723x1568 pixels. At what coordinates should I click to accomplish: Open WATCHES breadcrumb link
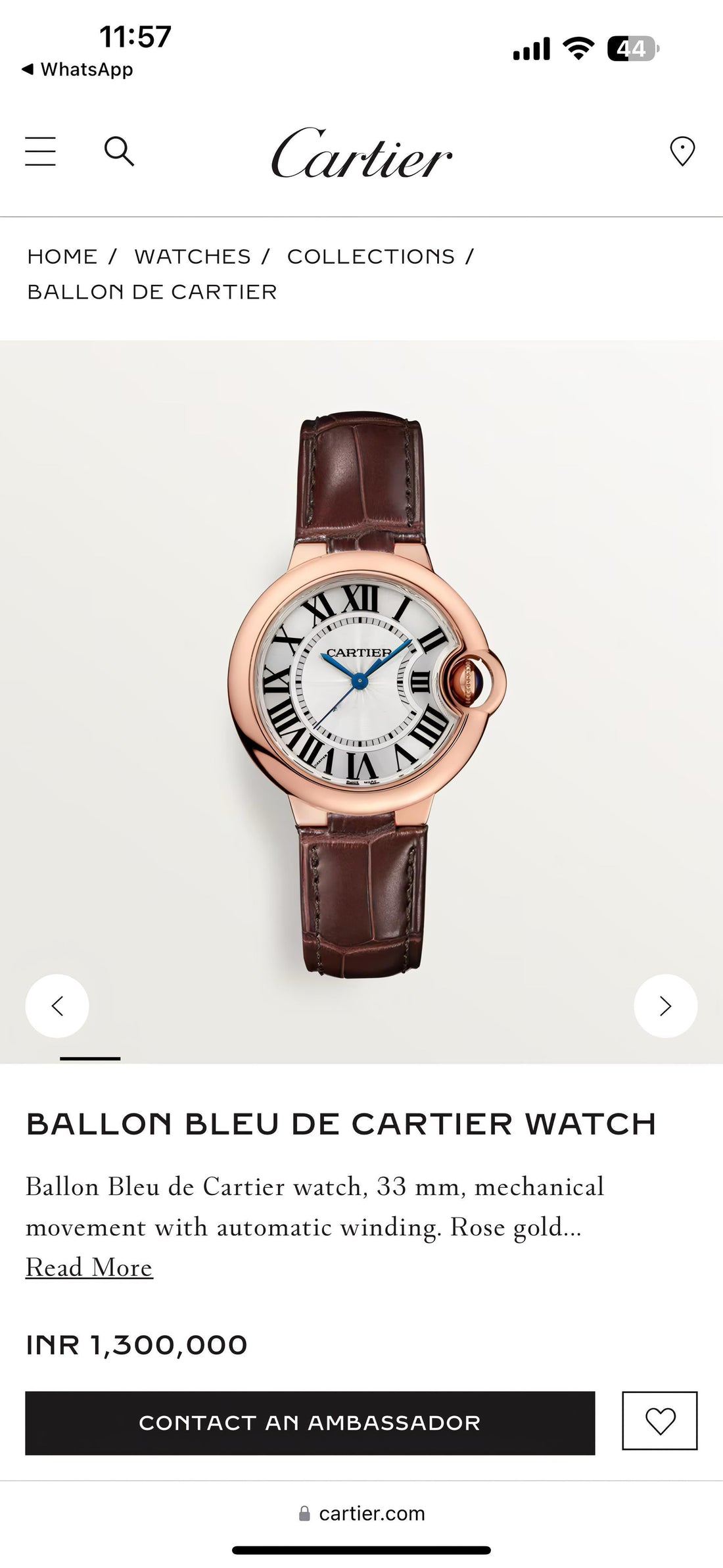click(193, 257)
